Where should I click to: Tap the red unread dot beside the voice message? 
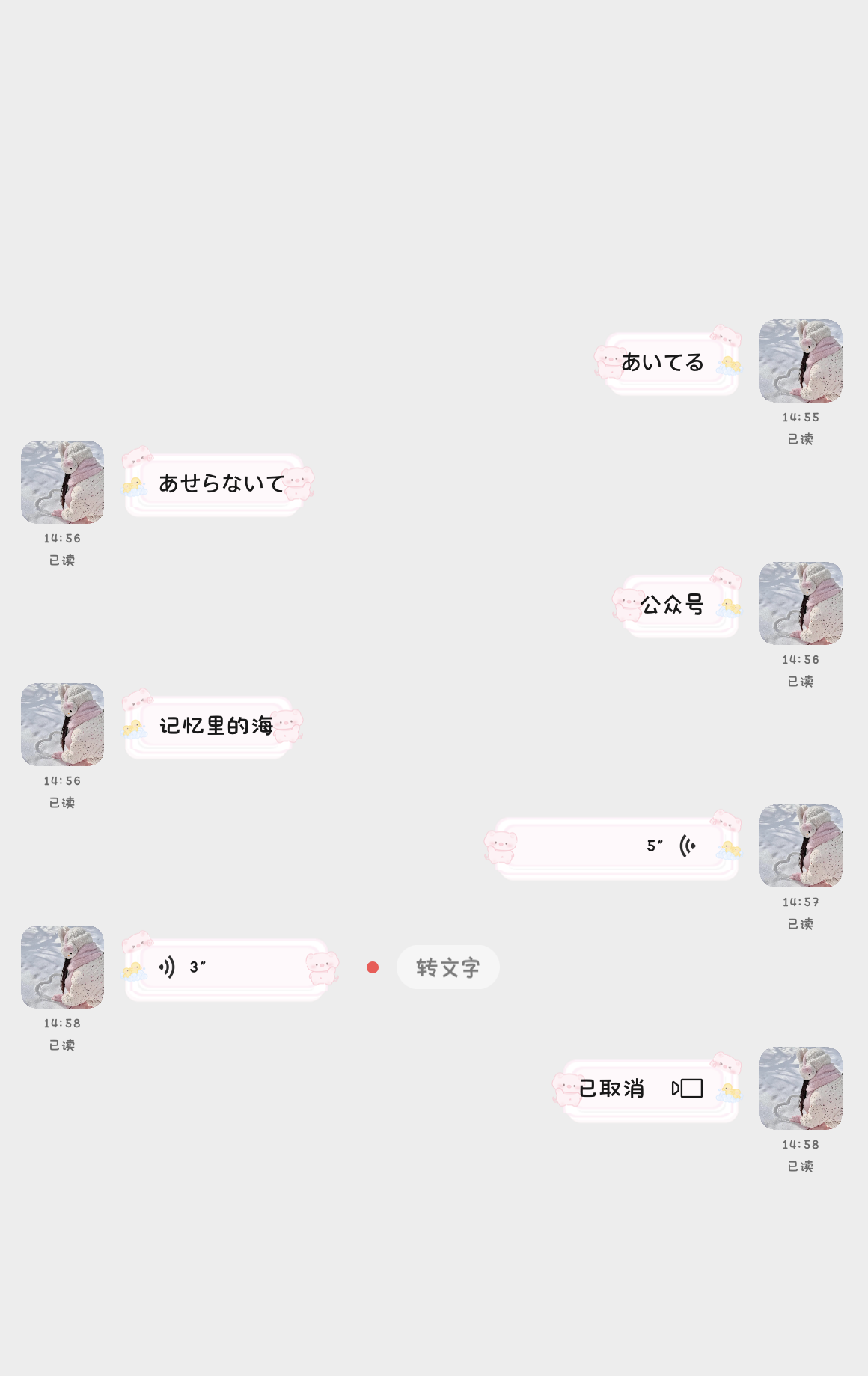pyautogui.click(x=372, y=967)
